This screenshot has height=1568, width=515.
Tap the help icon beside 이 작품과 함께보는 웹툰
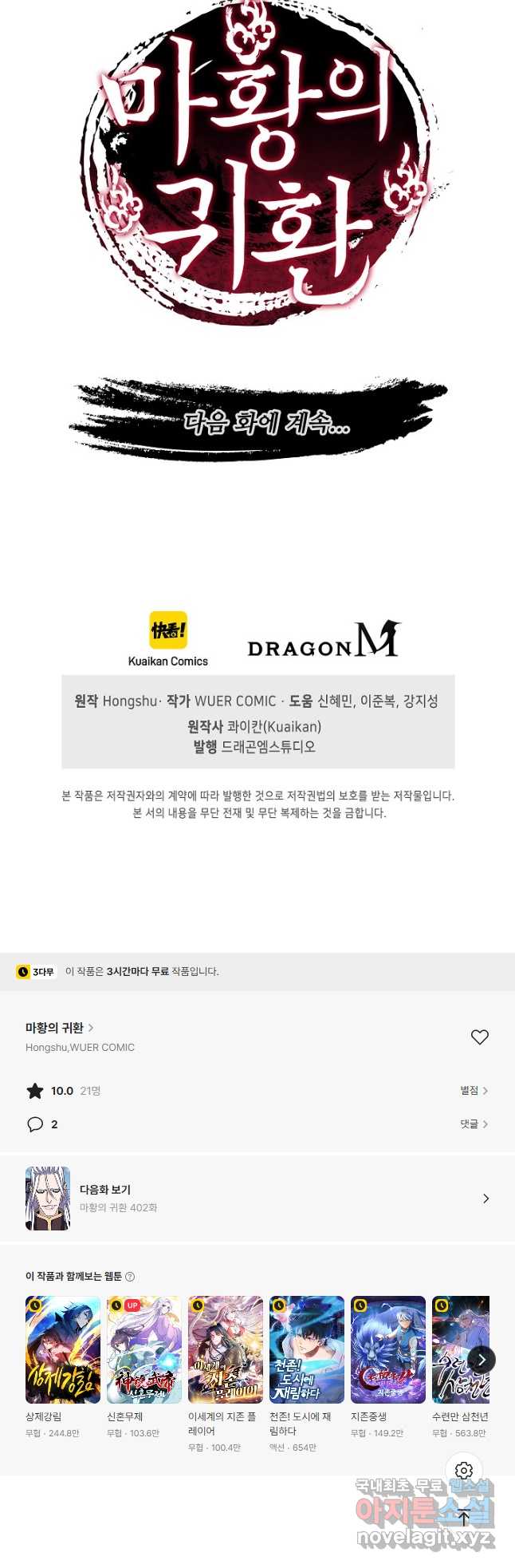[x=131, y=1276]
